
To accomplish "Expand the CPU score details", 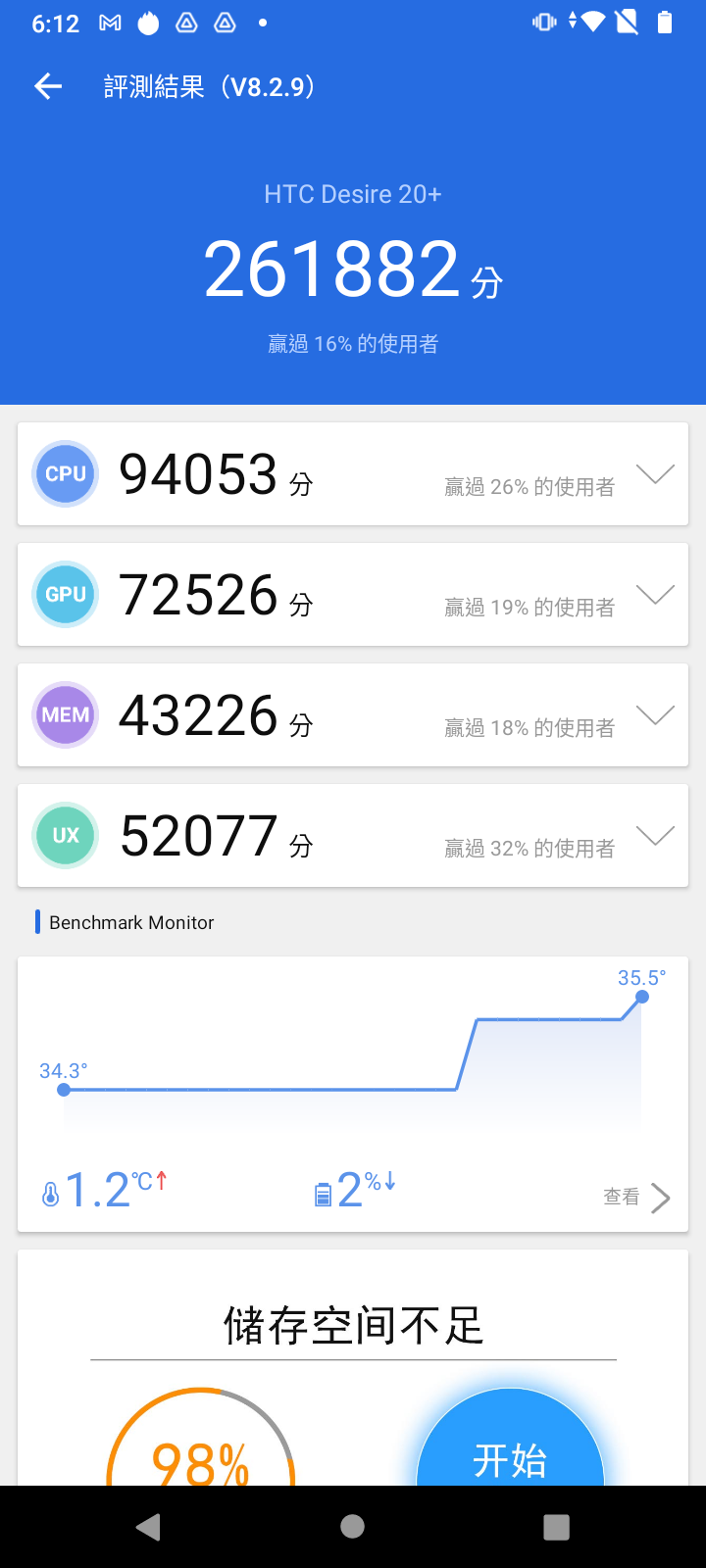I will click(655, 474).
